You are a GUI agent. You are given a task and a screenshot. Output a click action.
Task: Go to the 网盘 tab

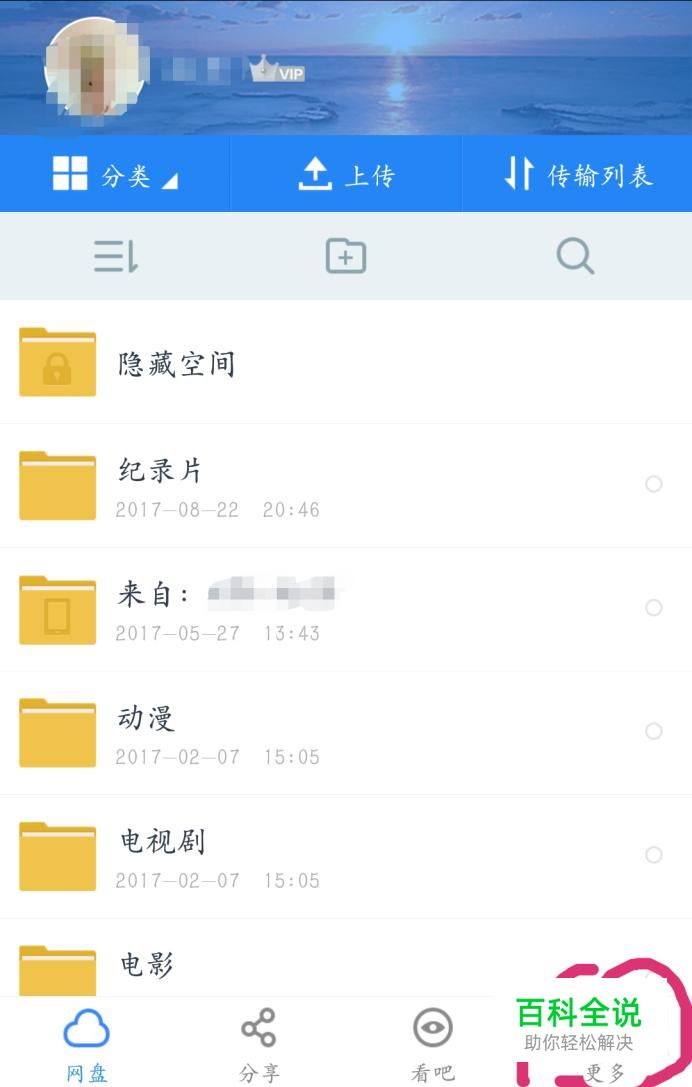coord(86,1045)
